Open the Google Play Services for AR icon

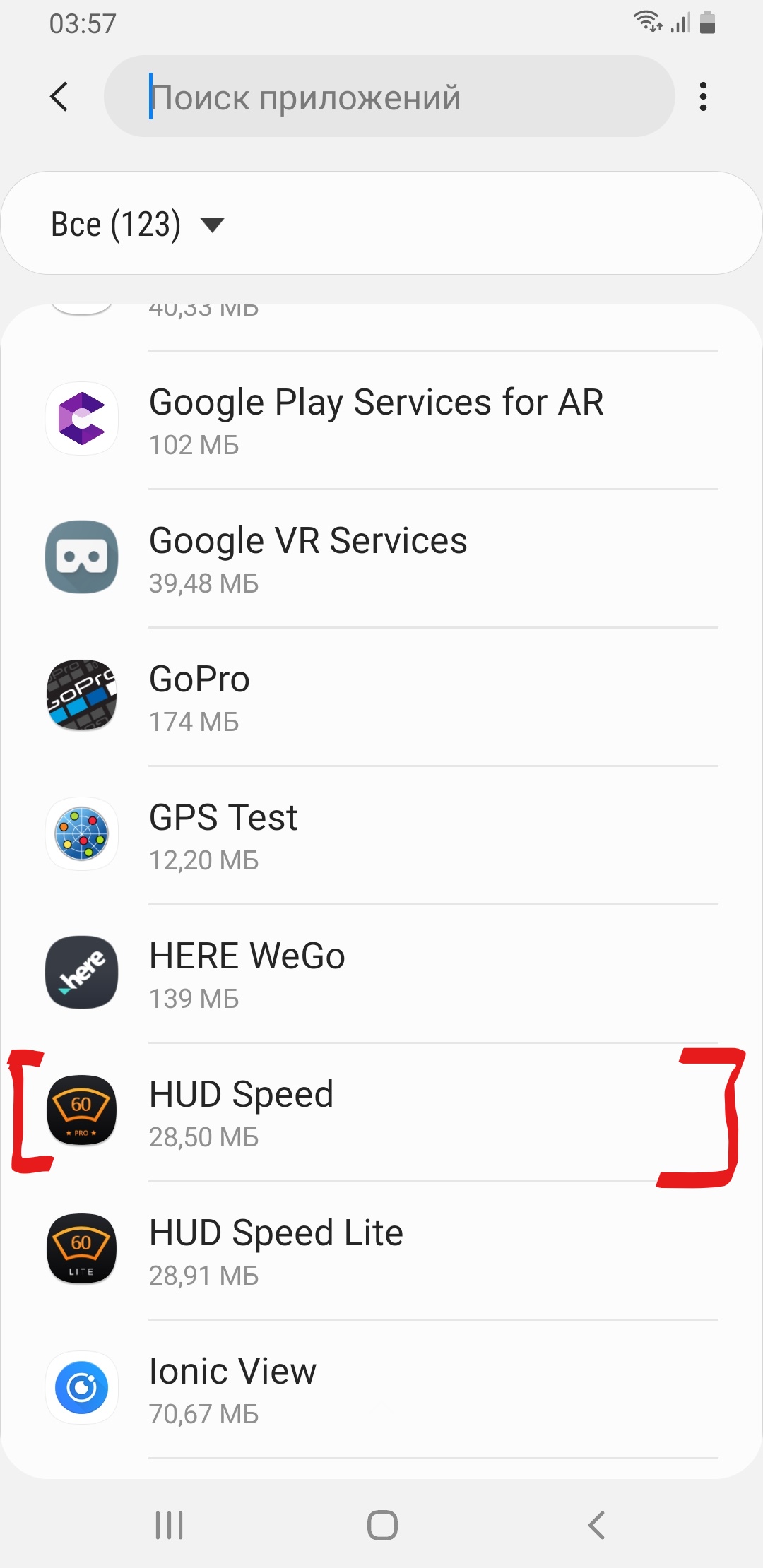pos(81,418)
